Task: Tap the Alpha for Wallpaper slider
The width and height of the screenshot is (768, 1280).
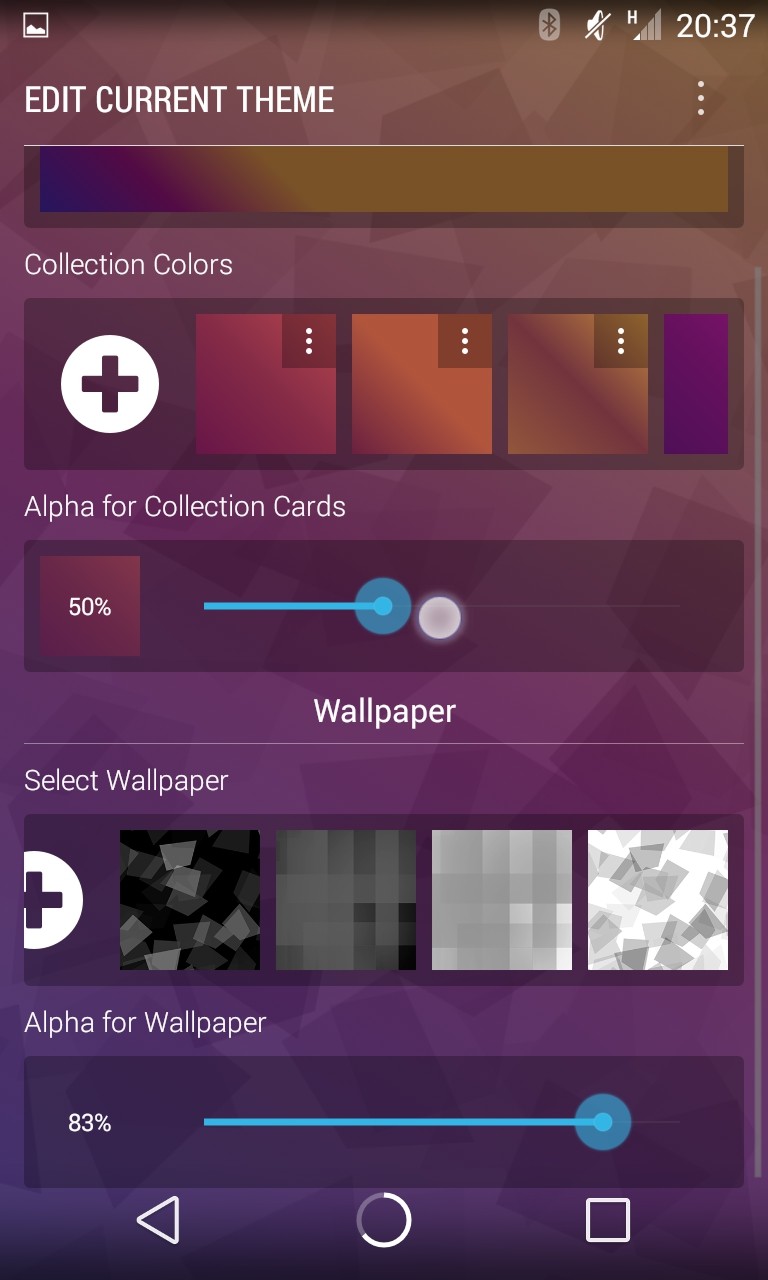Action: 441,1122
